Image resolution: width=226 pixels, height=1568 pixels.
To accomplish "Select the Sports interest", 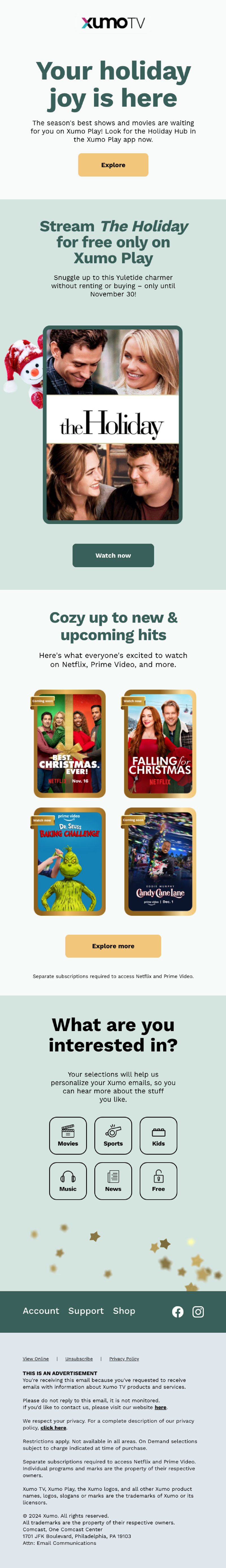I will pyautogui.click(x=113, y=1135).
